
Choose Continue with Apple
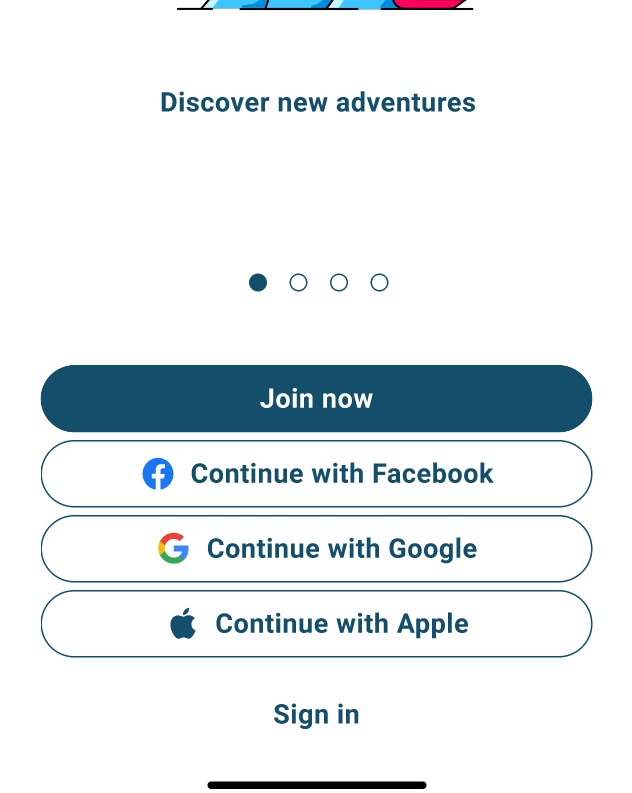pyautogui.click(x=316, y=623)
